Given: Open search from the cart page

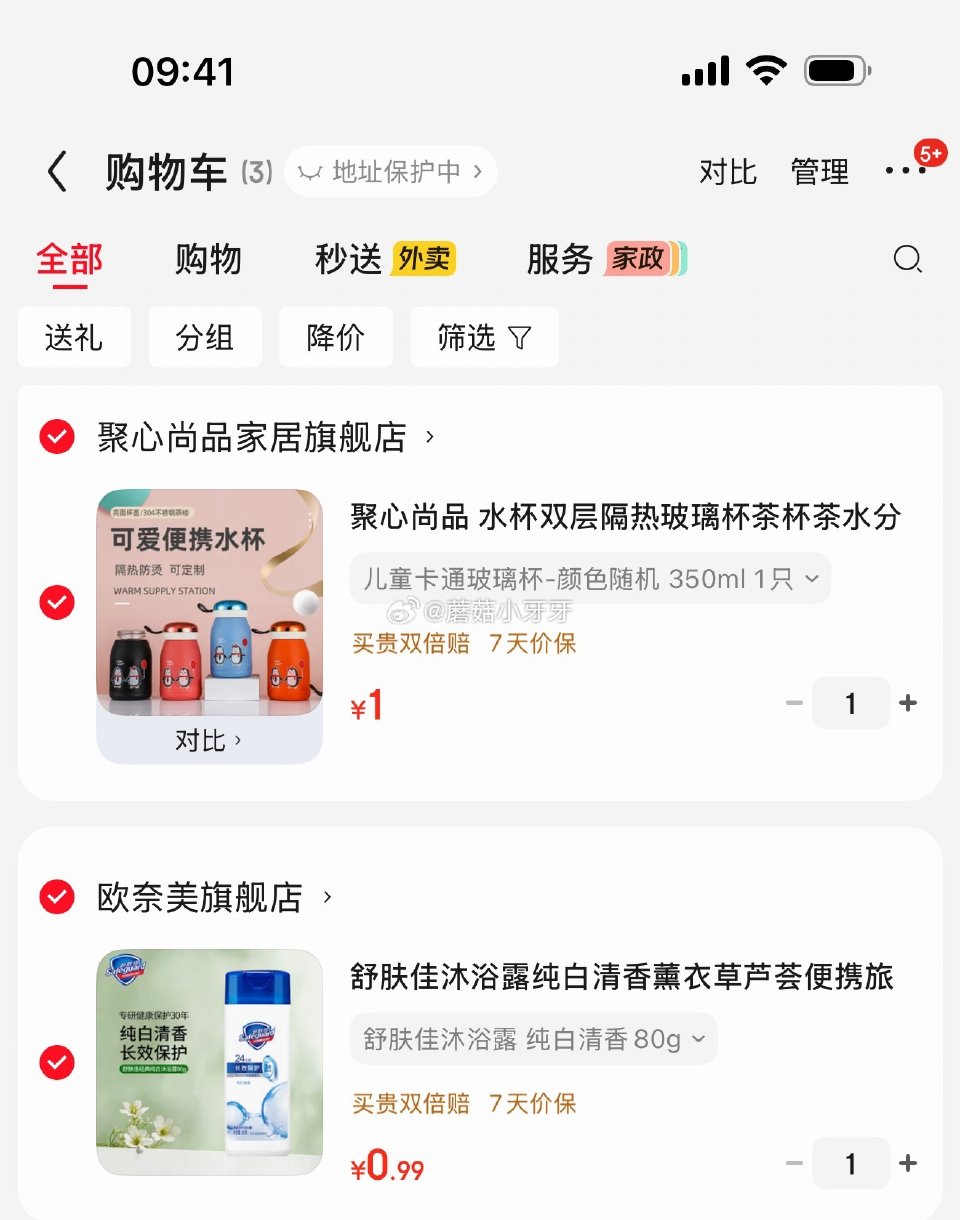Looking at the screenshot, I should click(907, 259).
